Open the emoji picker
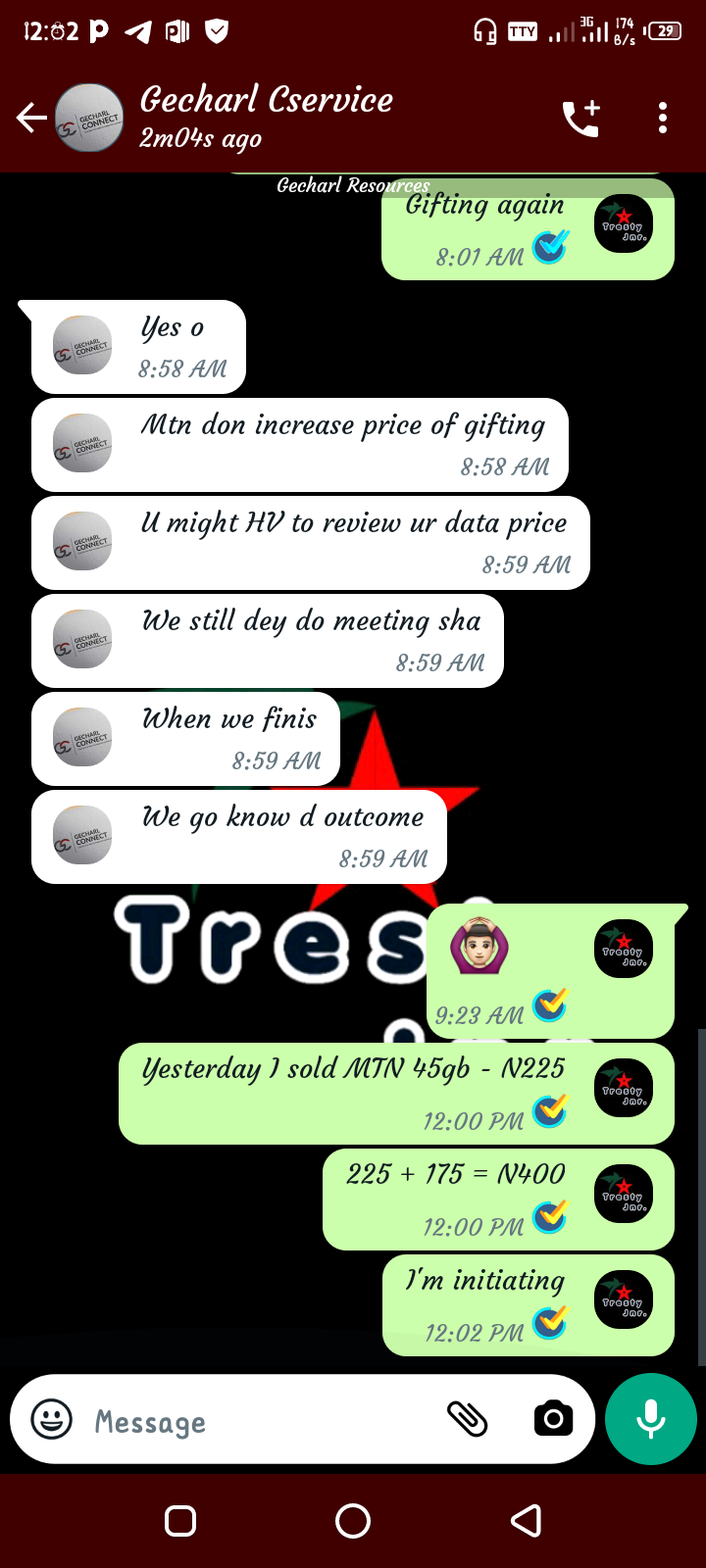The image size is (706, 1568). pyautogui.click(x=52, y=1419)
